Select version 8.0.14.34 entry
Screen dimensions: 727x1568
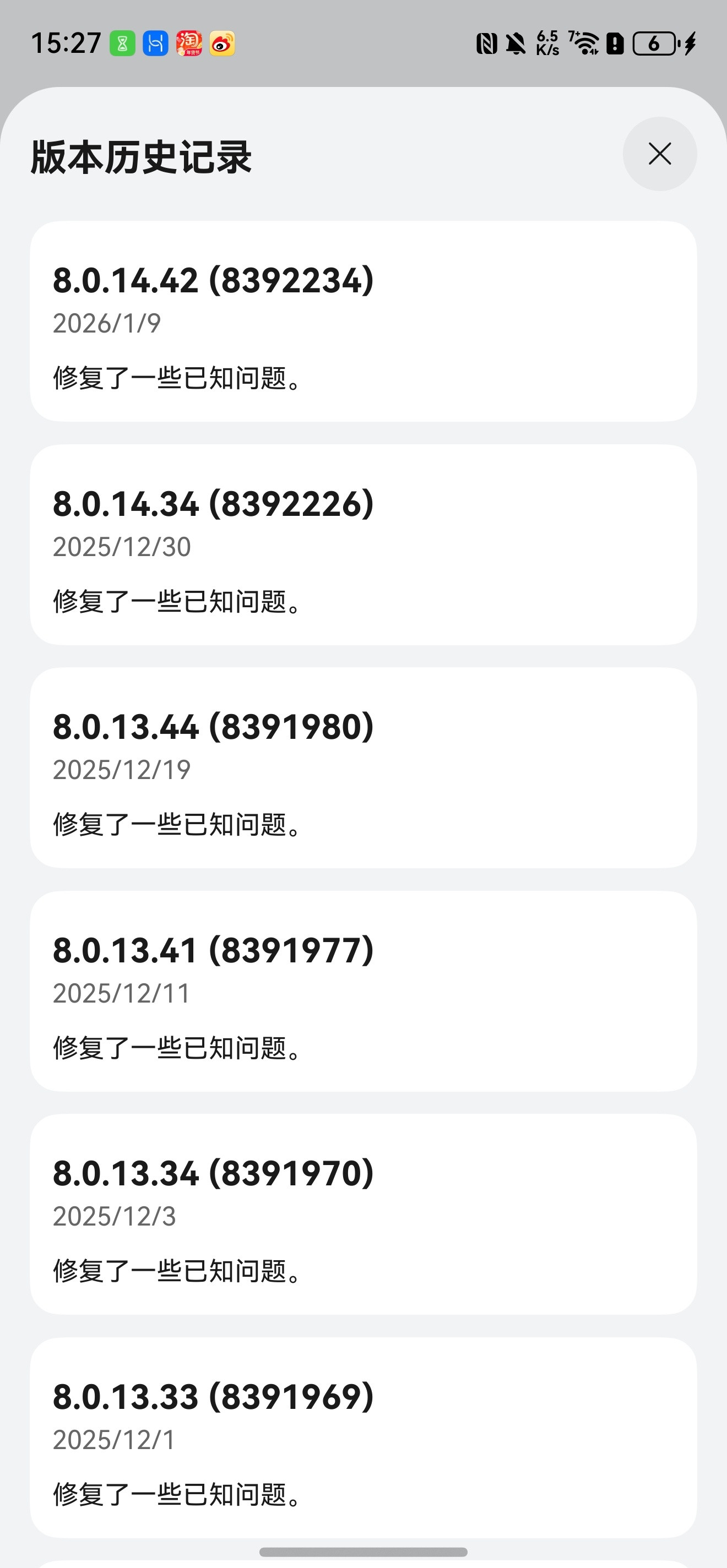tap(363, 545)
